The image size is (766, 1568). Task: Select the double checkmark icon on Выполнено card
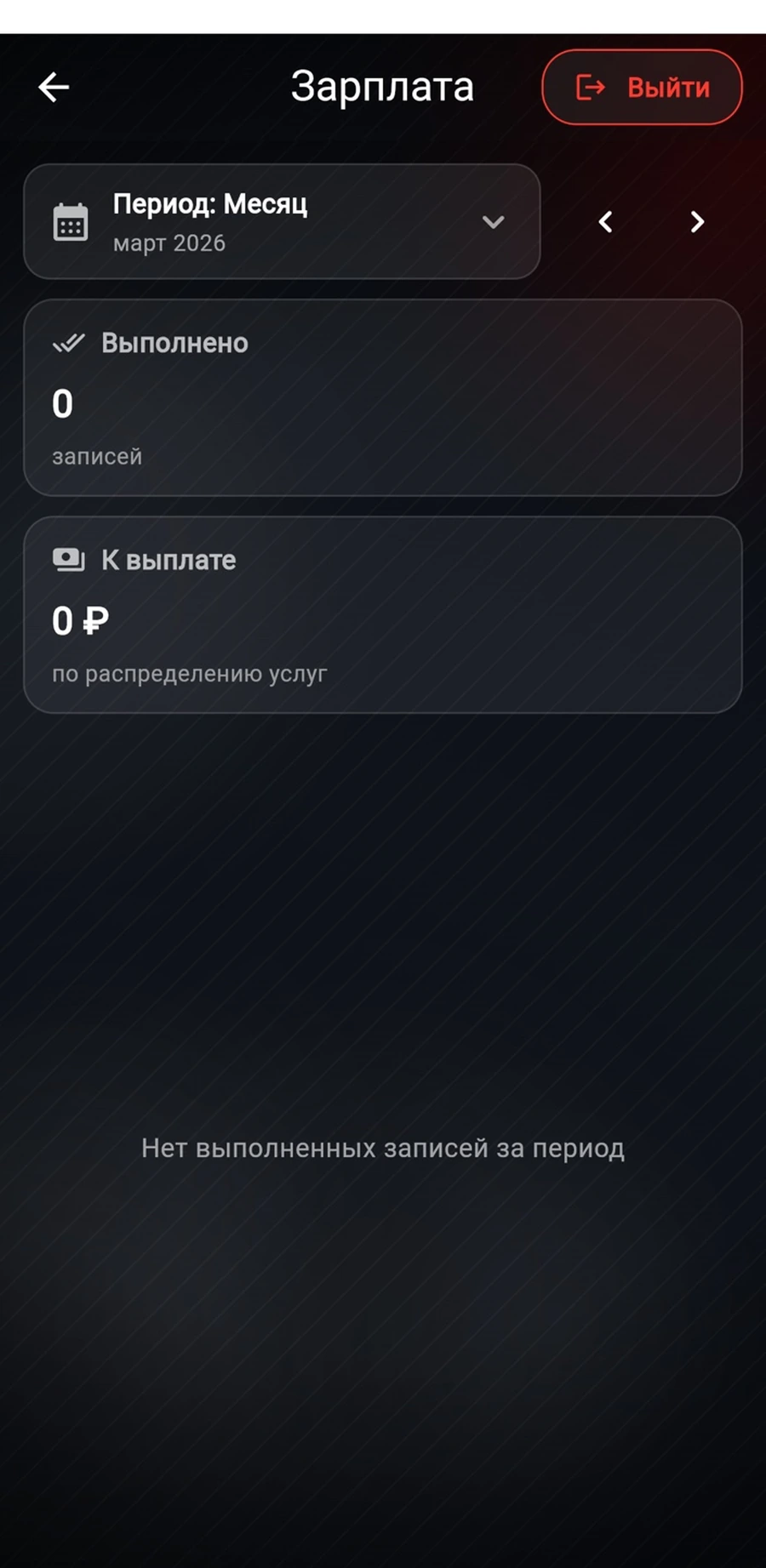coord(68,343)
